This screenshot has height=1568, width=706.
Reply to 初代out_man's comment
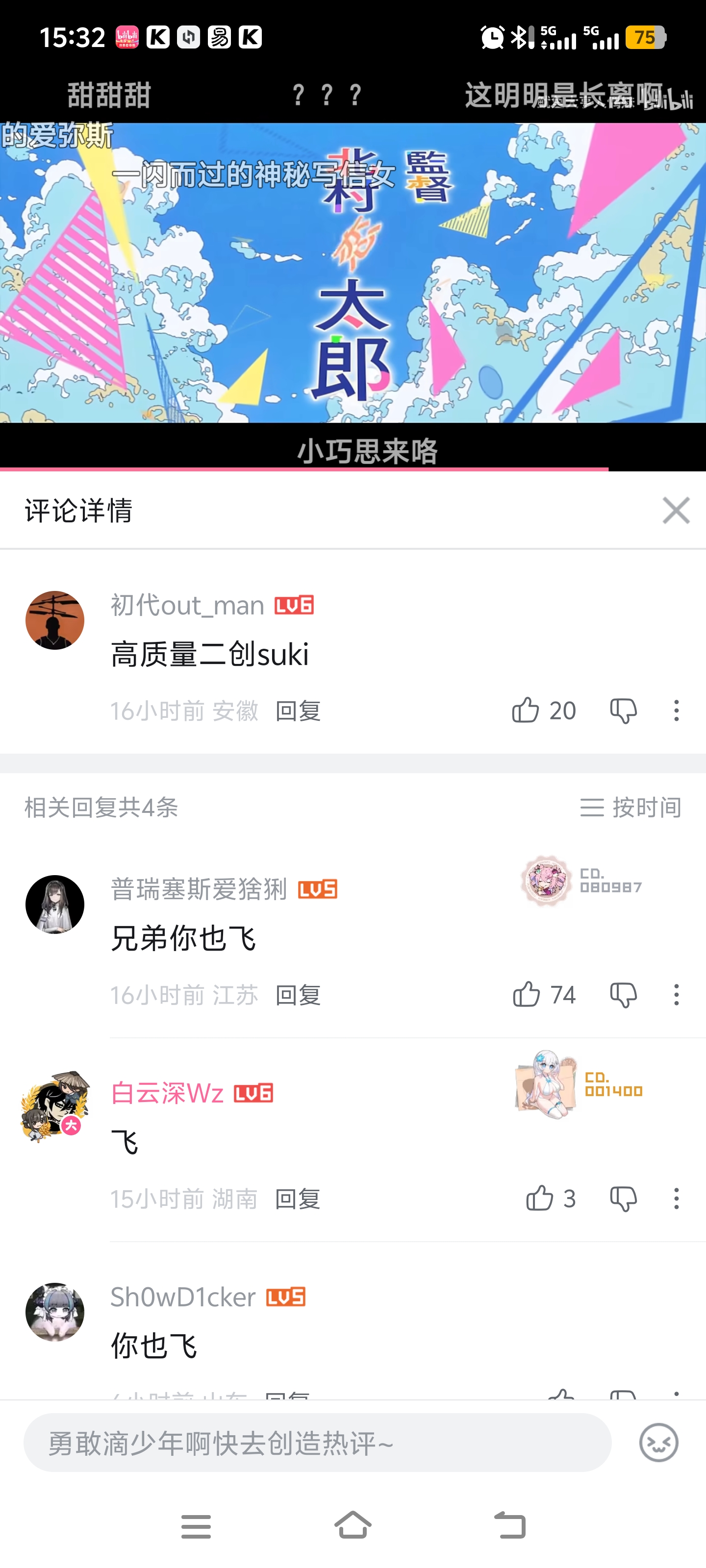tap(298, 711)
